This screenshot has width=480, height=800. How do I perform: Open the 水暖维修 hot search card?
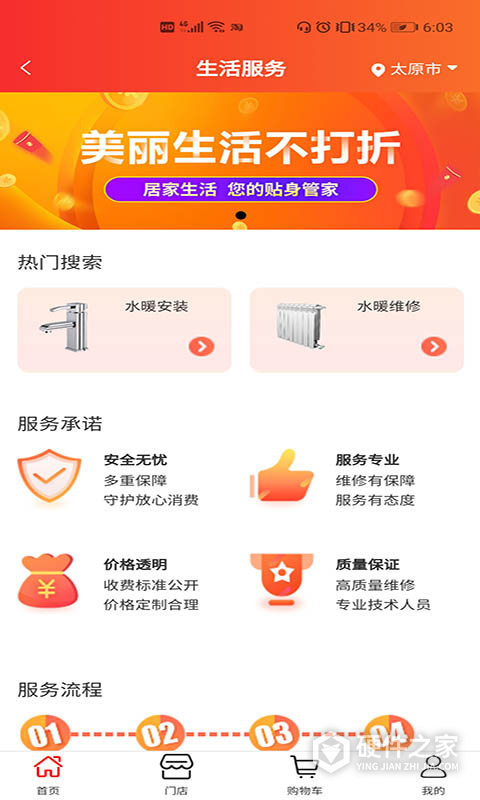pos(357,330)
